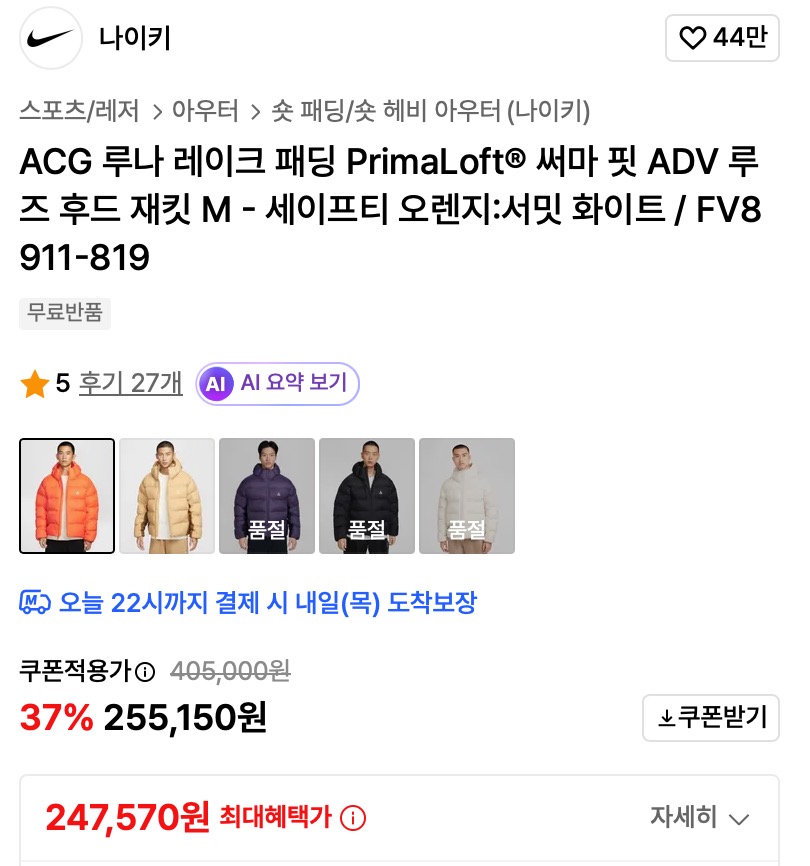810x866 pixels.
Task: Select the beige jacket color option
Action: pos(167,496)
